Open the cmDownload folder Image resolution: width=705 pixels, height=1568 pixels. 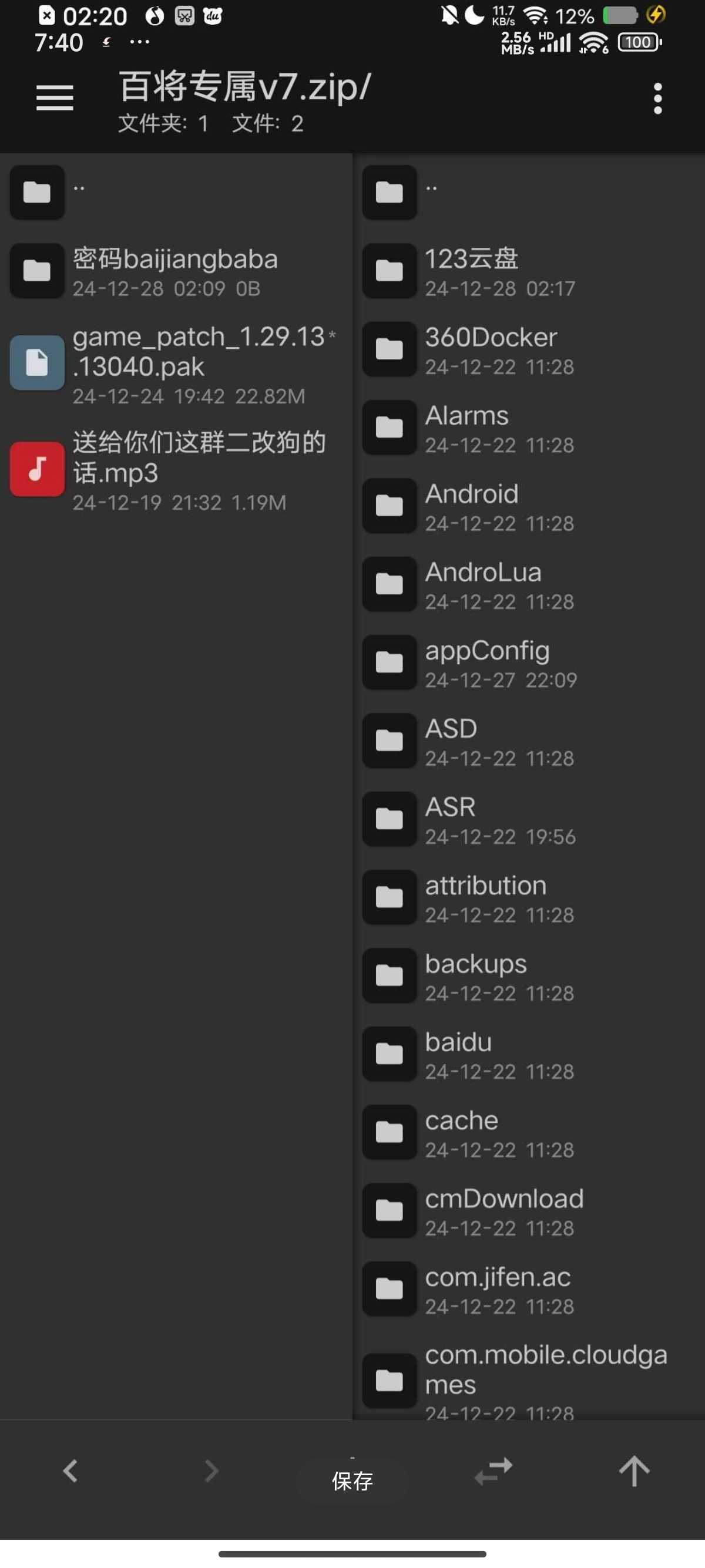528,1212
